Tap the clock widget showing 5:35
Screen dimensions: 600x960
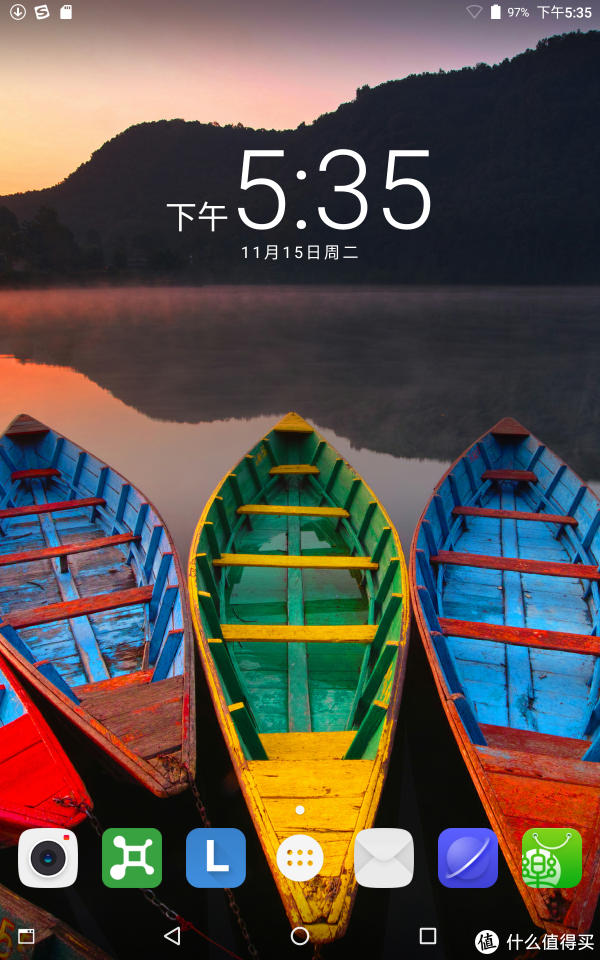300,204
